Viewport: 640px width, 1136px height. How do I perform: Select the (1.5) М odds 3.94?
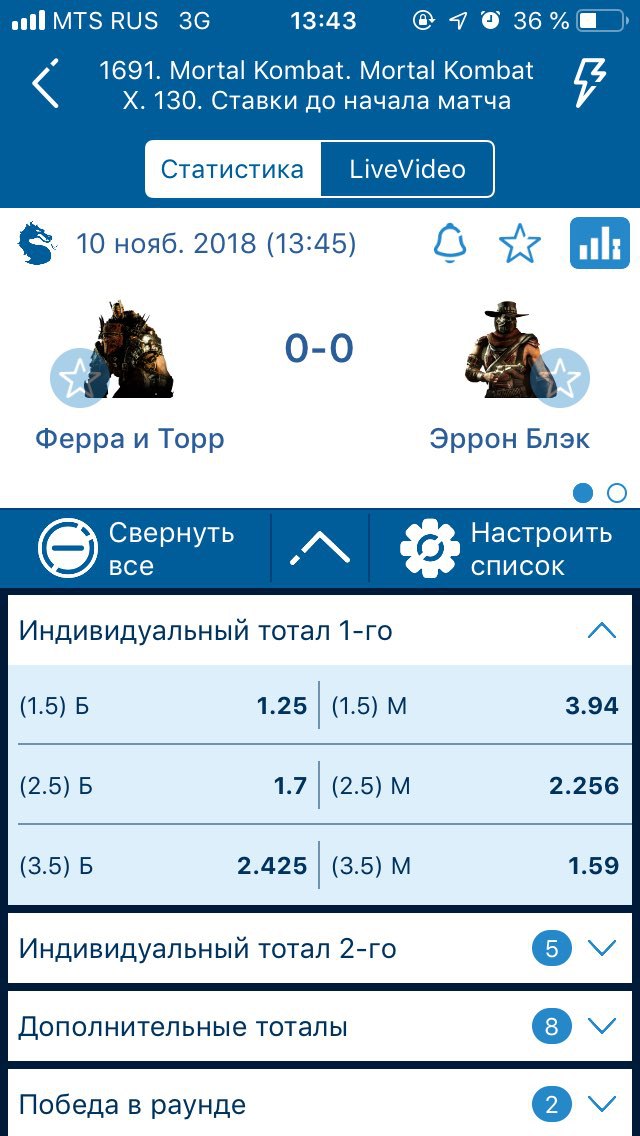[475, 705]
